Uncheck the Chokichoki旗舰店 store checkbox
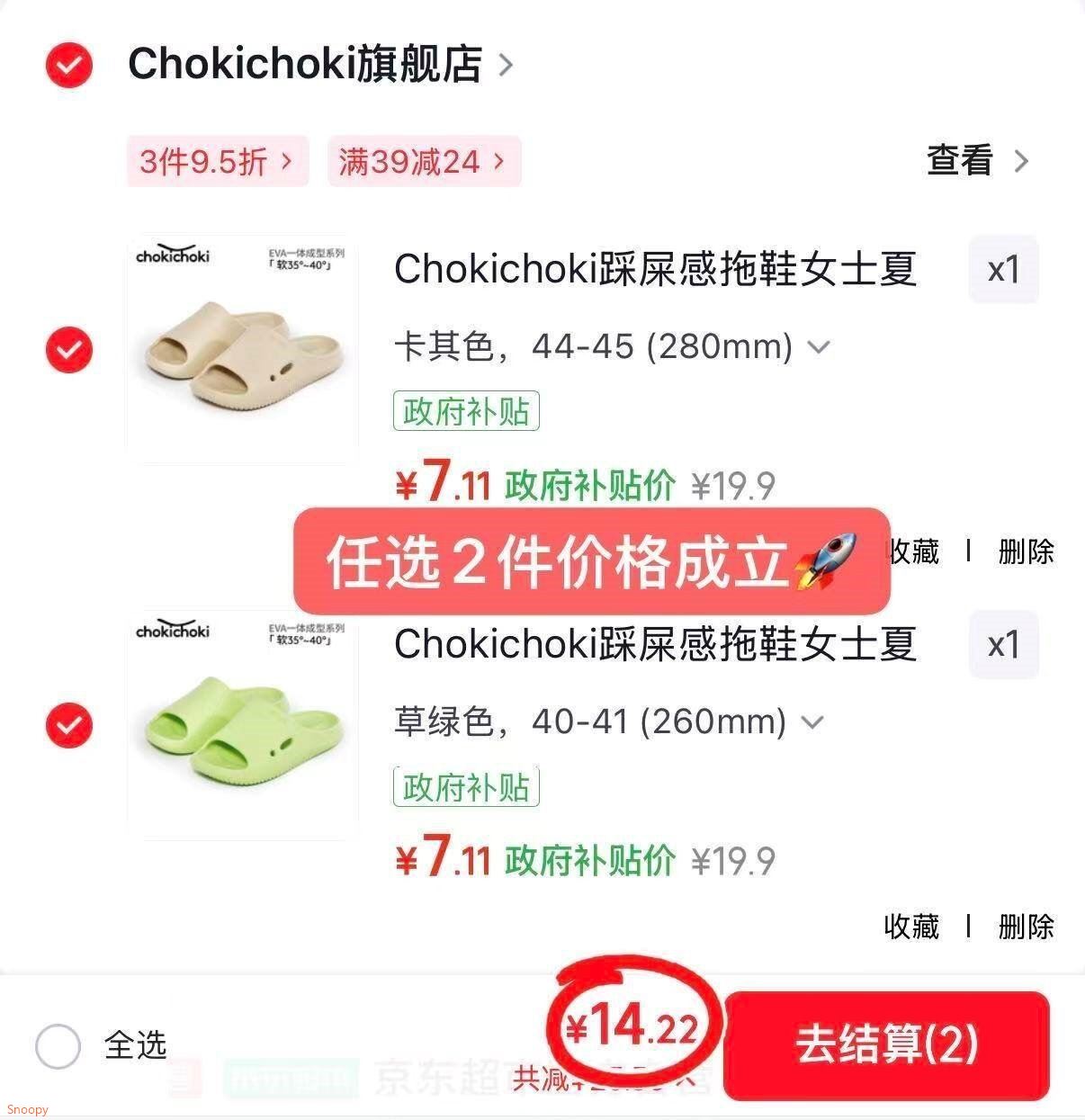This screenshot has height=1120, width=1085. point(69,65)
